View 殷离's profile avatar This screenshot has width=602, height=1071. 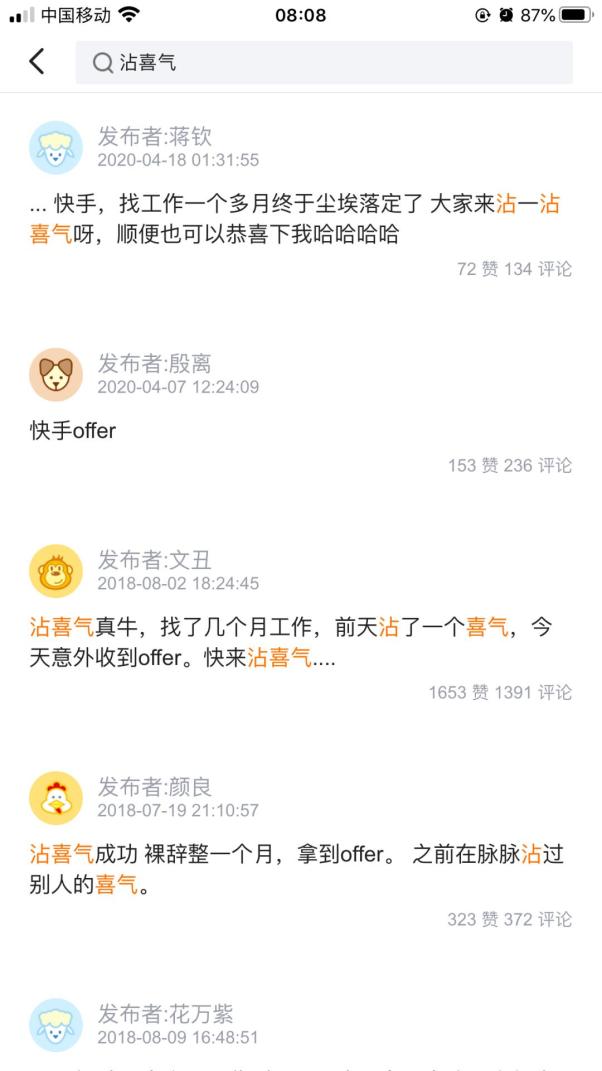click(x=56, y=375)
